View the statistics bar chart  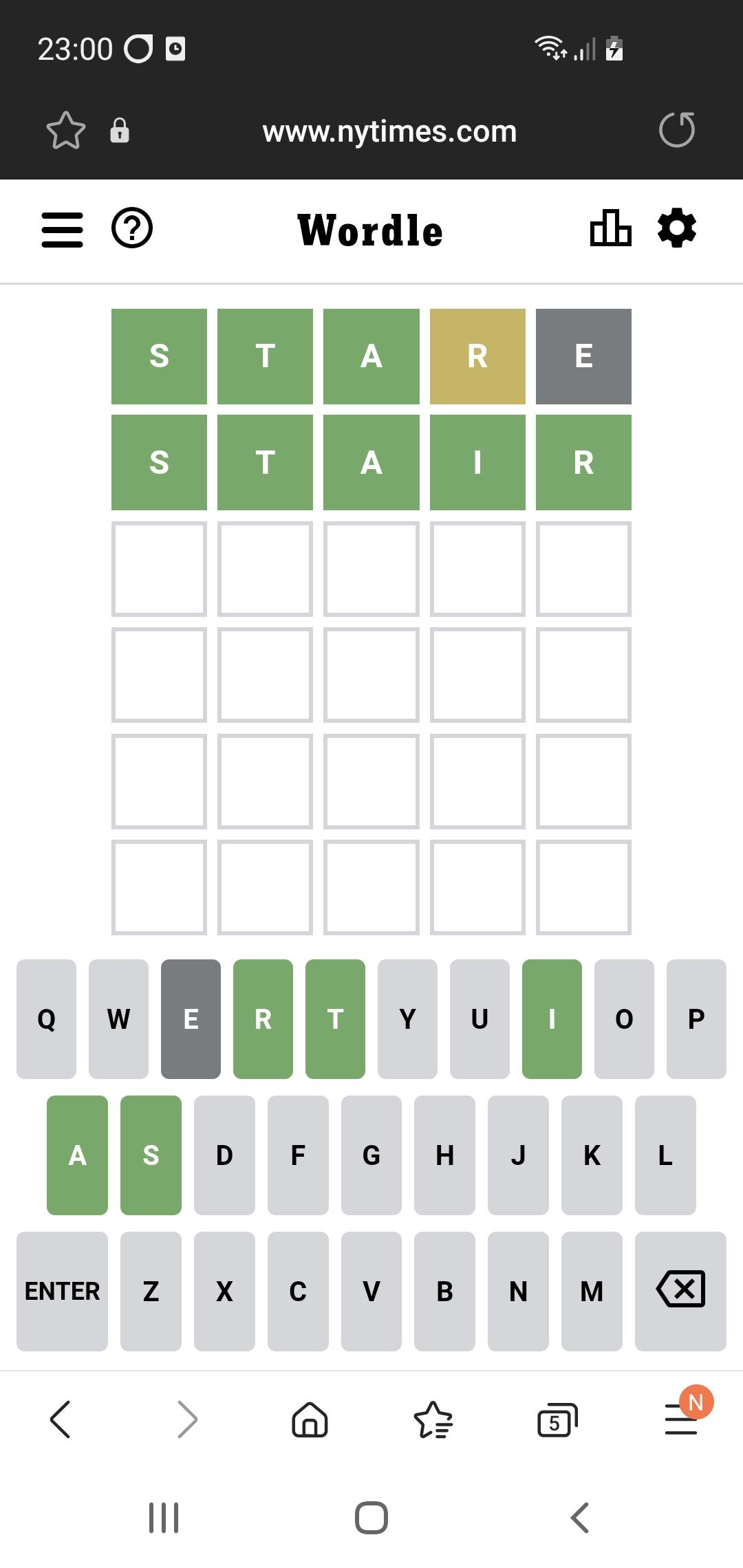(x=610, y=228)
